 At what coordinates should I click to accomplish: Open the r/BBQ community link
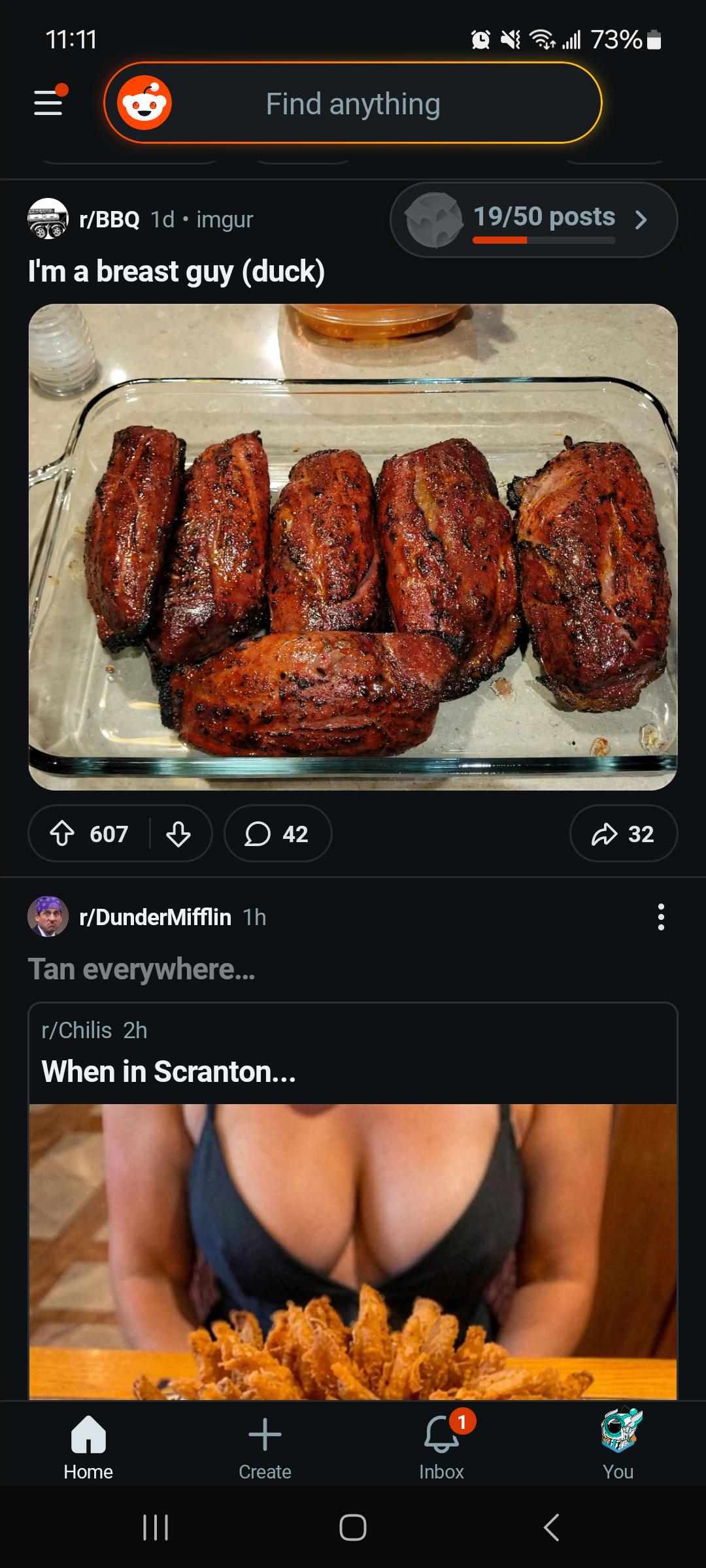tap(109, 220)
